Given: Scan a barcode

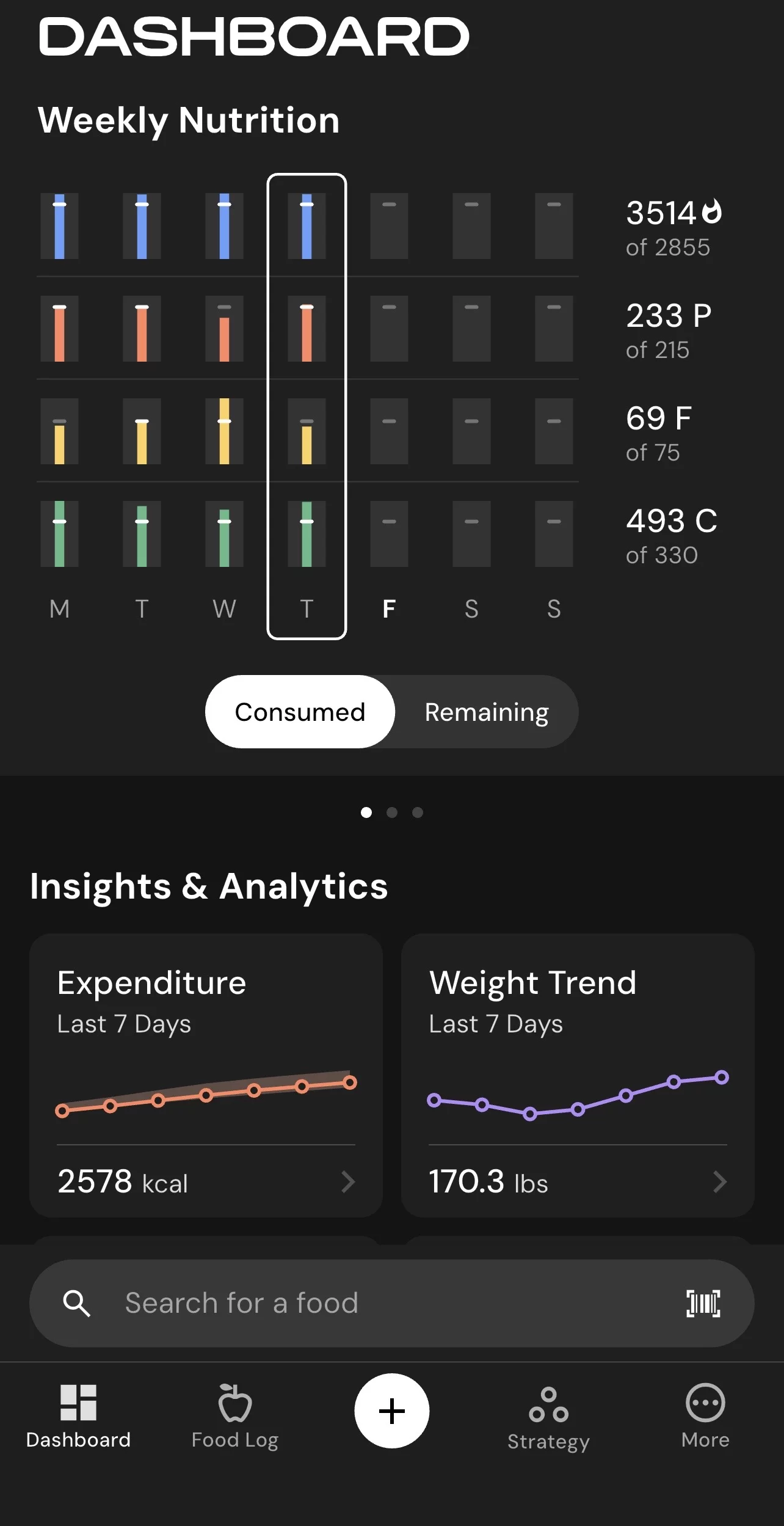Looking at the screenshot, I should tap(703, 1304).
